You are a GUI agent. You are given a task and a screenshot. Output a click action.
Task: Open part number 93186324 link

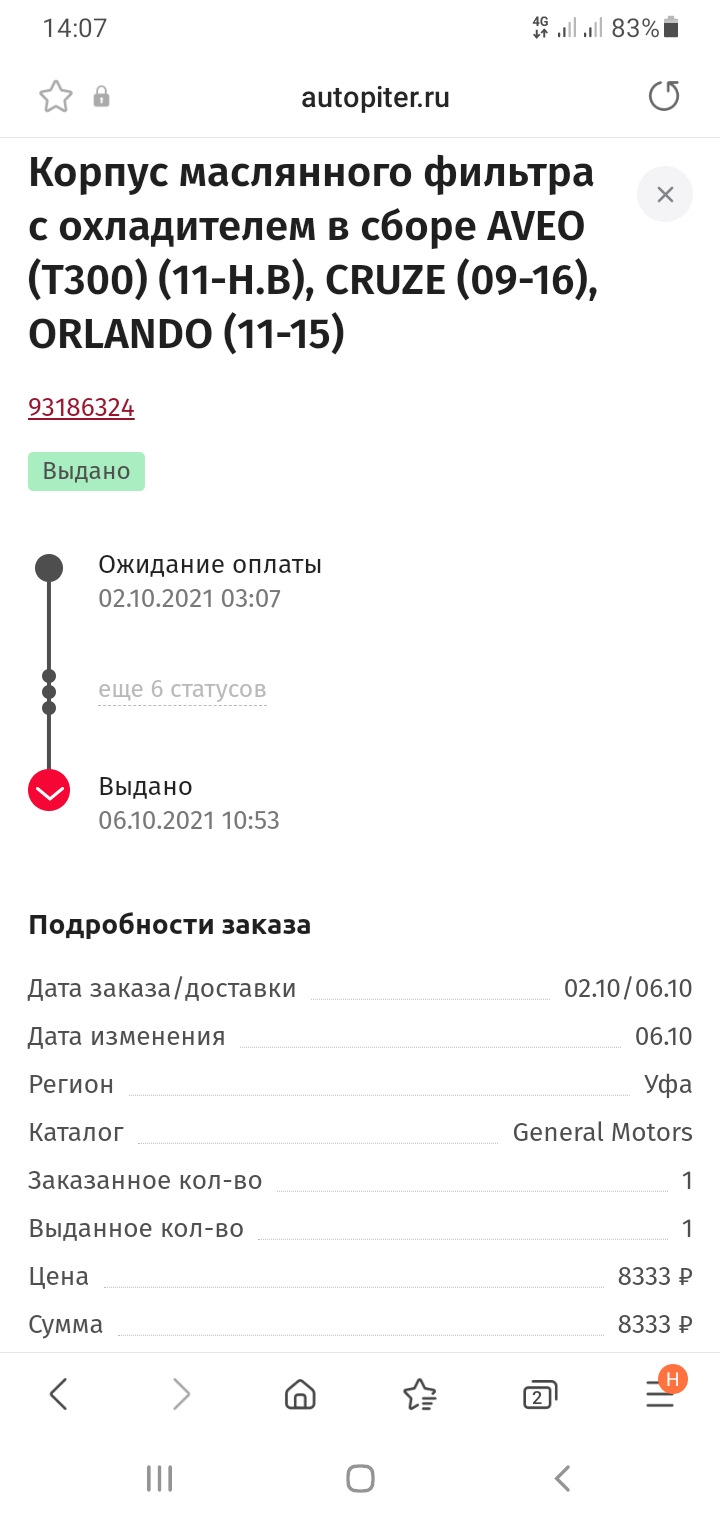click(x=81, y=408)
